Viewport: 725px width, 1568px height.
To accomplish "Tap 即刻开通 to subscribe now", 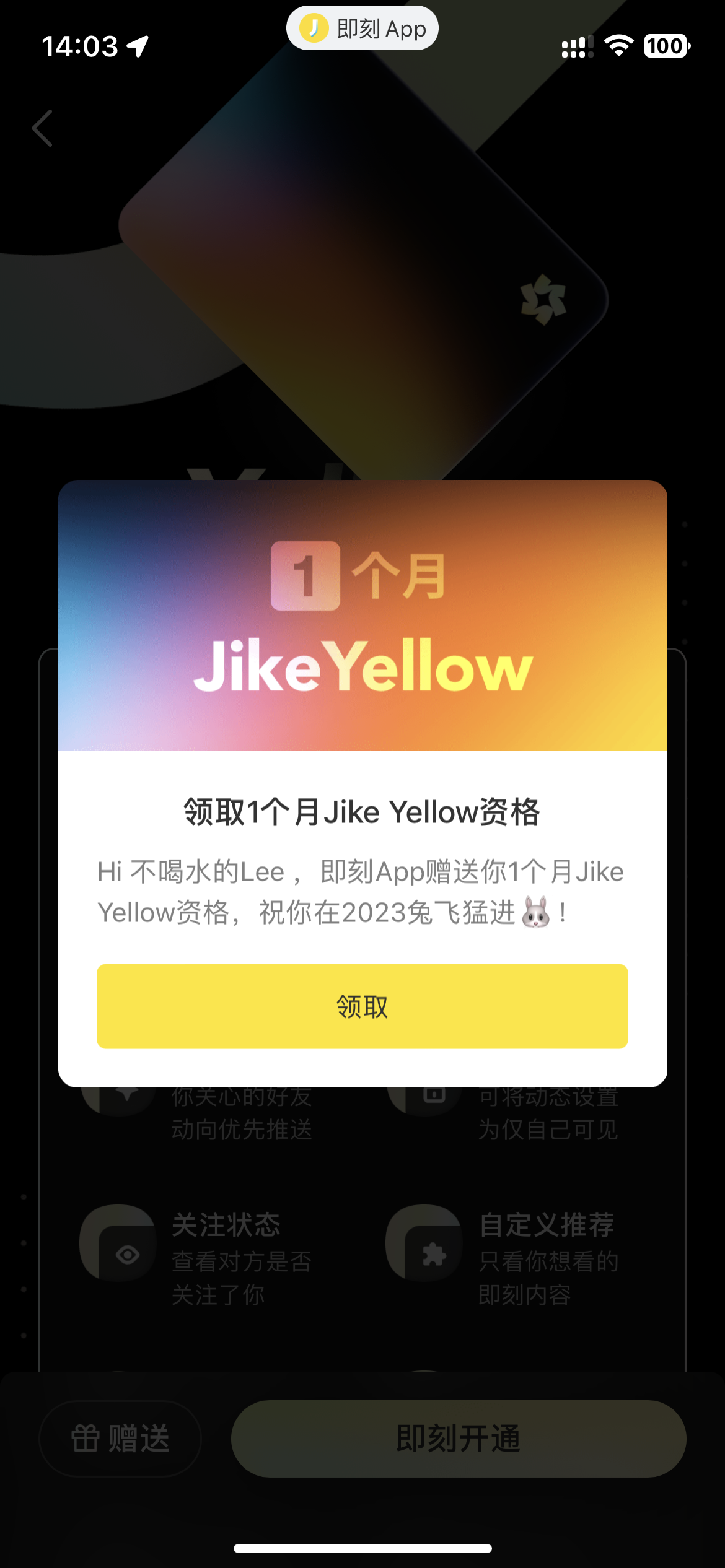I will 459,1438.
